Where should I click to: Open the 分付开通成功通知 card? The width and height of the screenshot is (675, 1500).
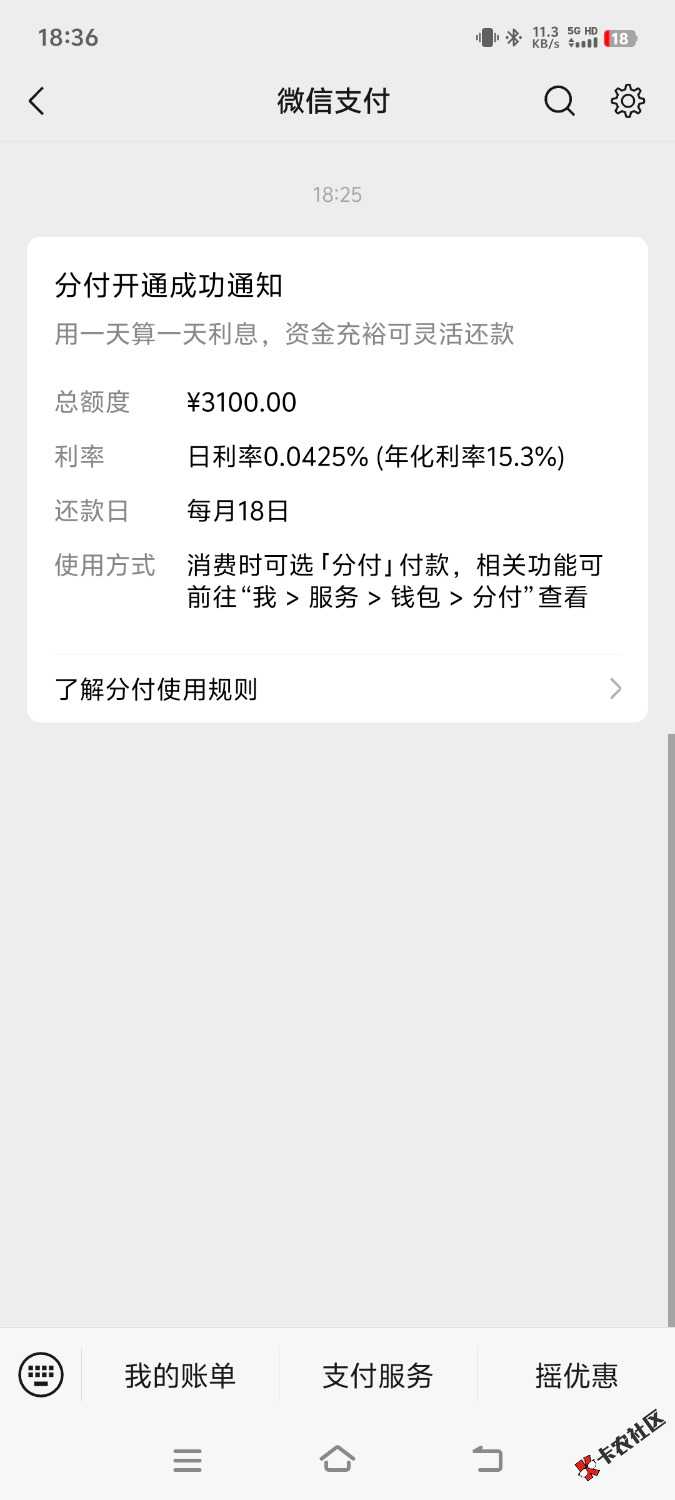click(337, 479)
